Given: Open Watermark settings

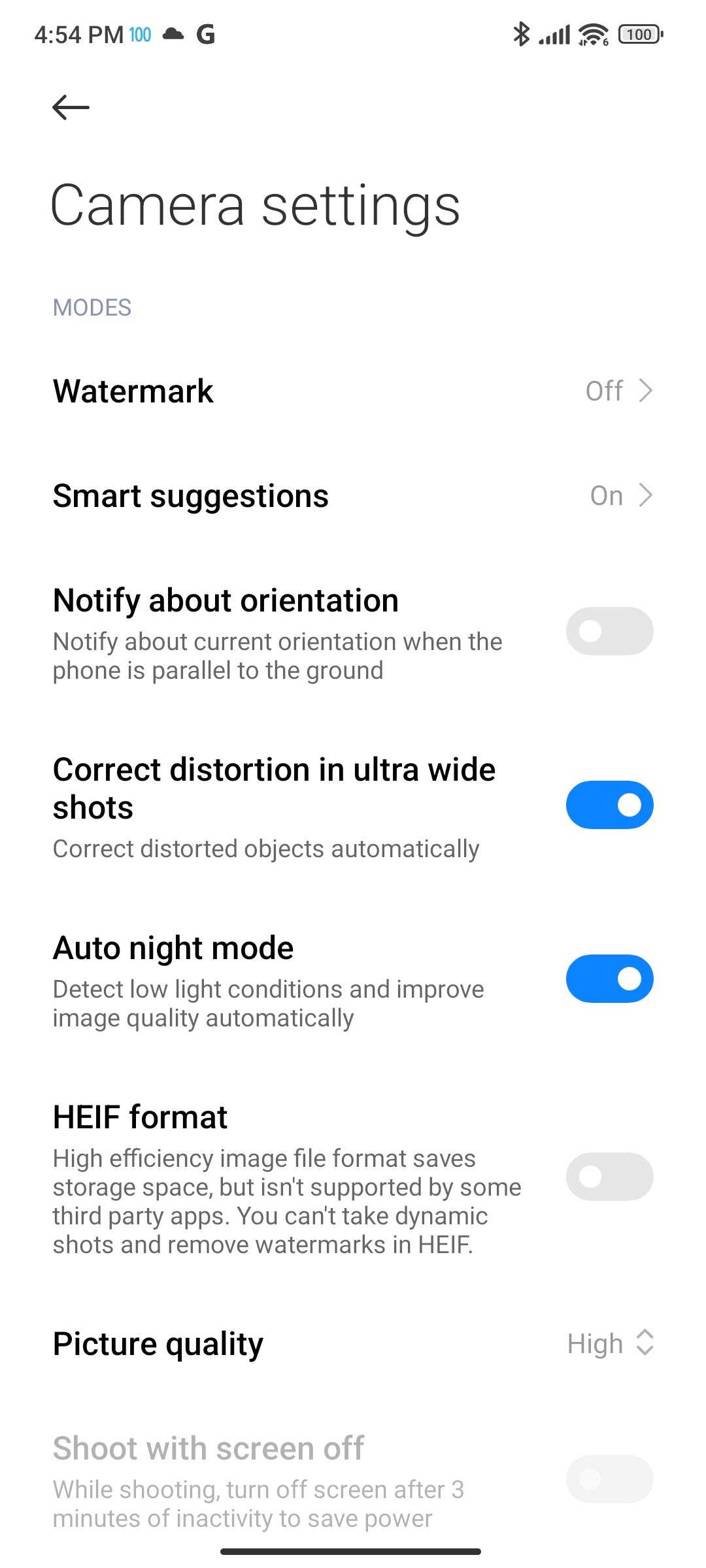Looking at the screenshot, I should tap(353, 391).
